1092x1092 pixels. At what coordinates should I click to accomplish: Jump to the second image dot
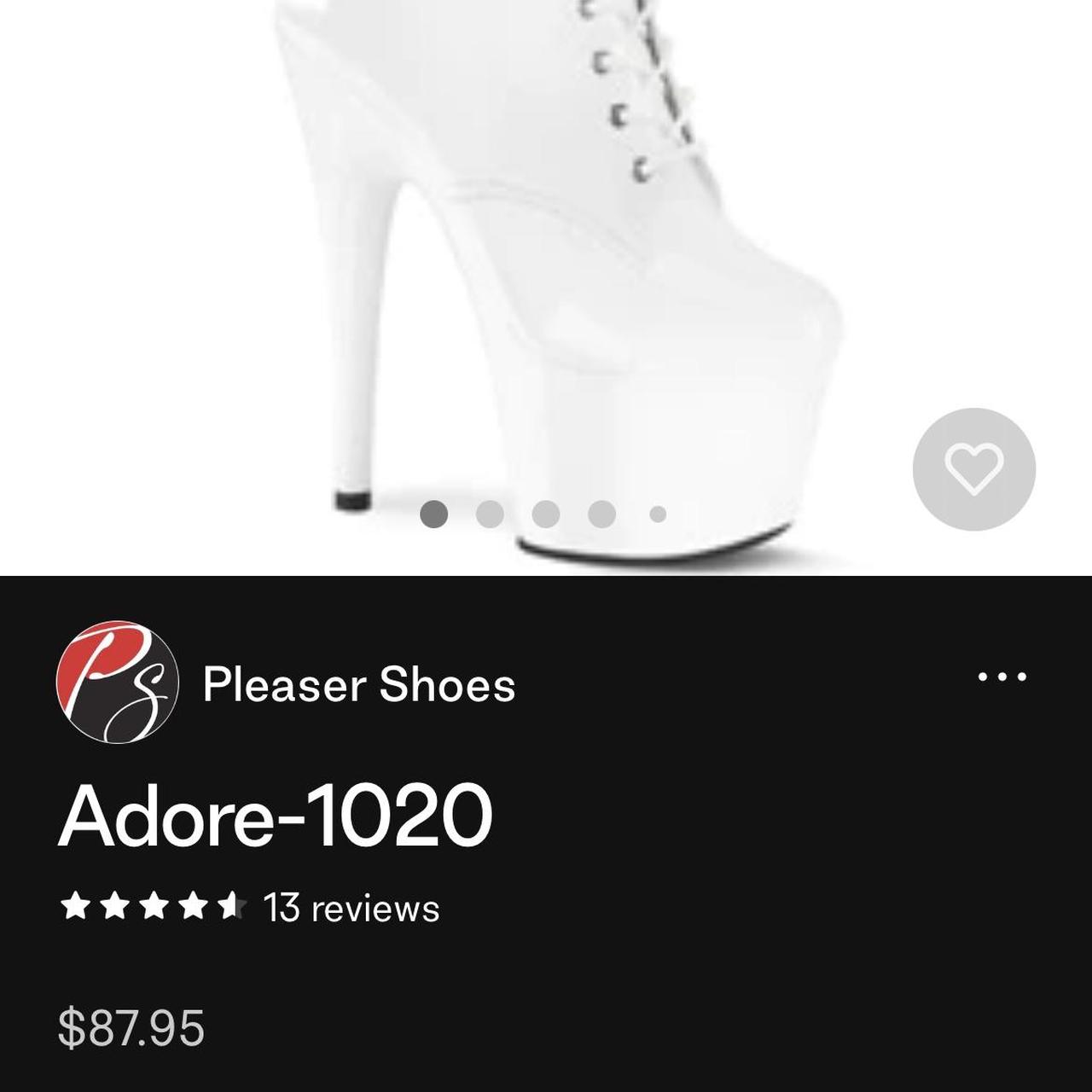[490, 514]
